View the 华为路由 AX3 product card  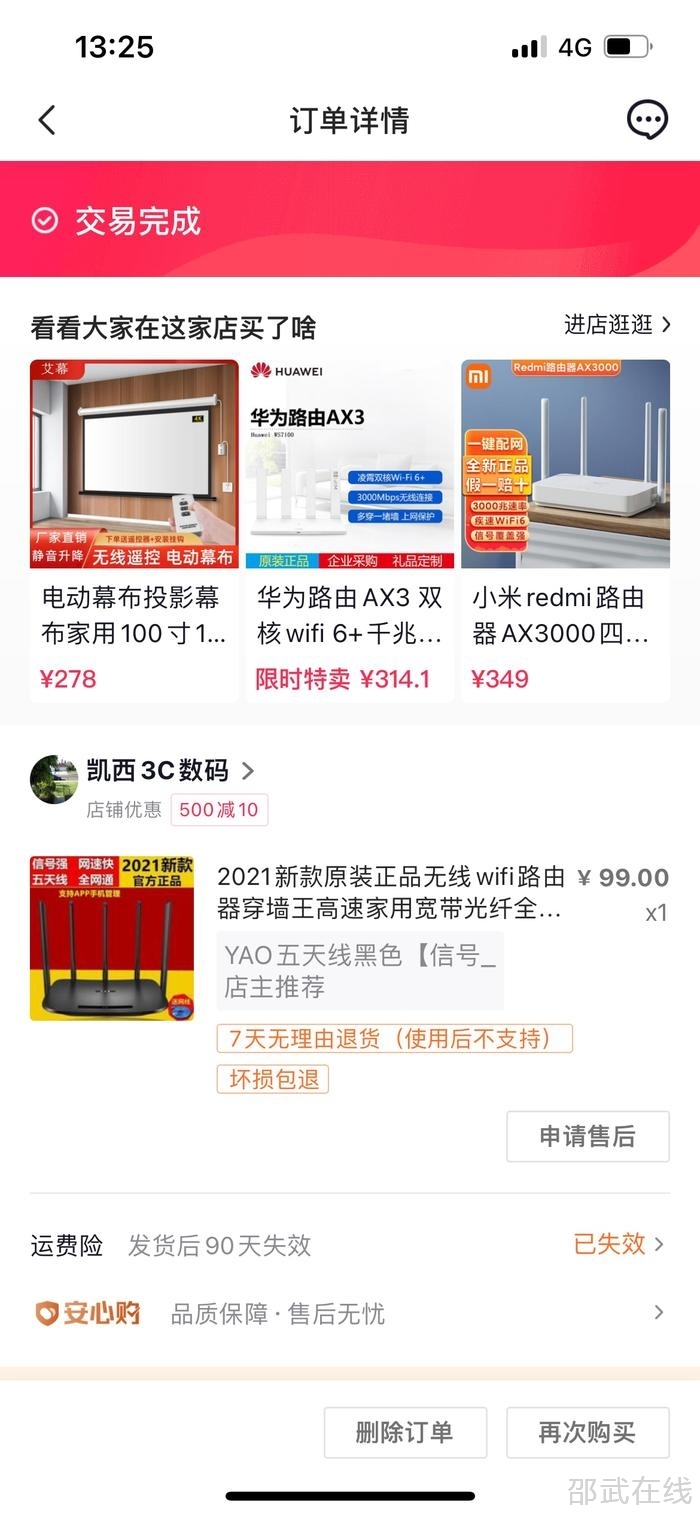[x=350, y=530]
